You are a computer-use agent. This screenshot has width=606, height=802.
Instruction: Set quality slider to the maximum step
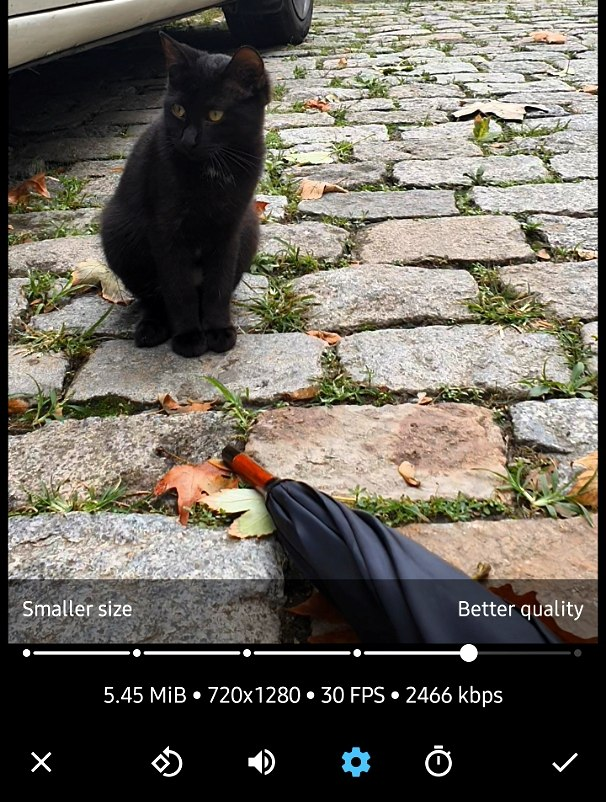pos(577,653)
